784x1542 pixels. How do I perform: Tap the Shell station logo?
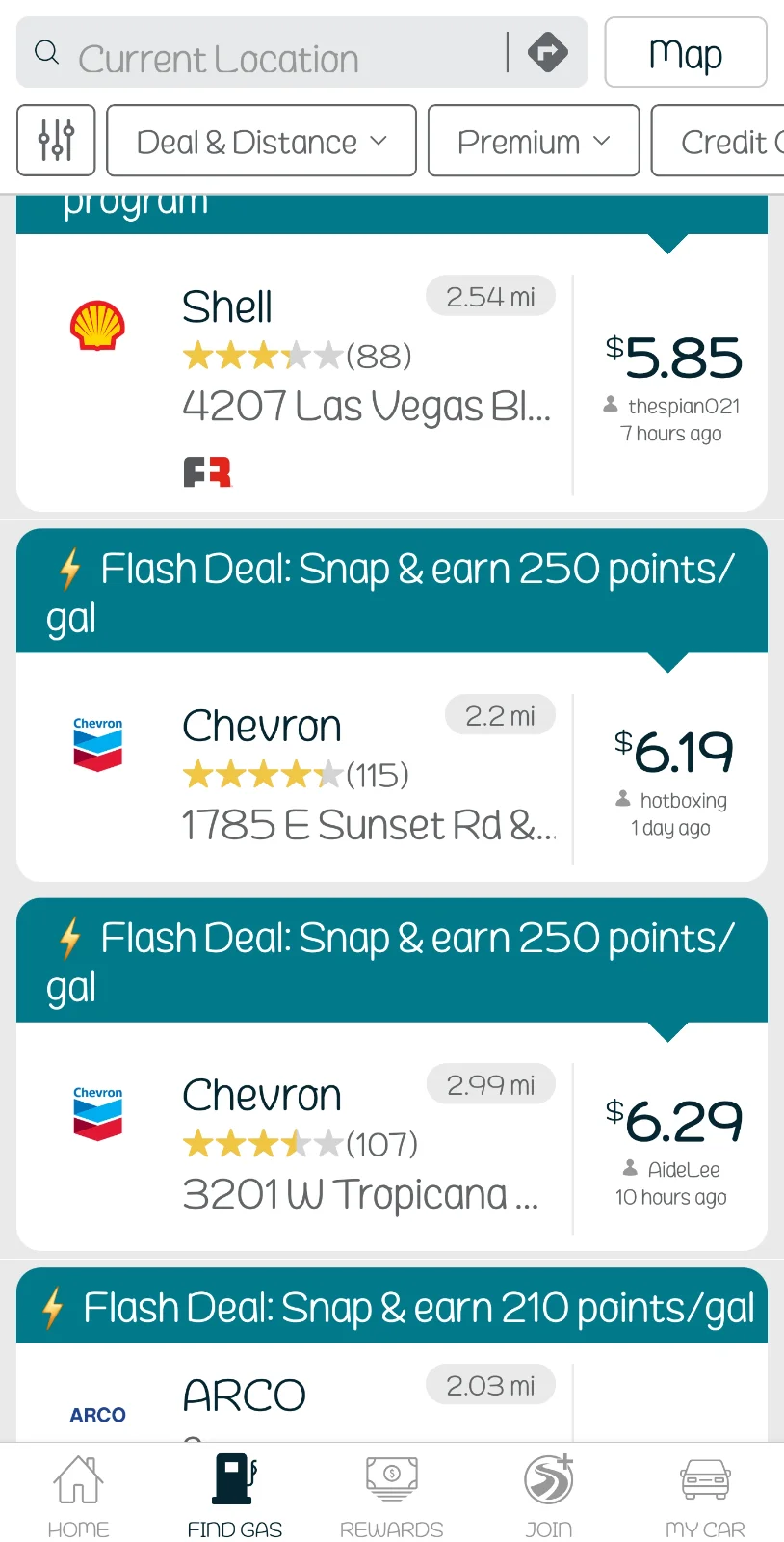[97, 326]
